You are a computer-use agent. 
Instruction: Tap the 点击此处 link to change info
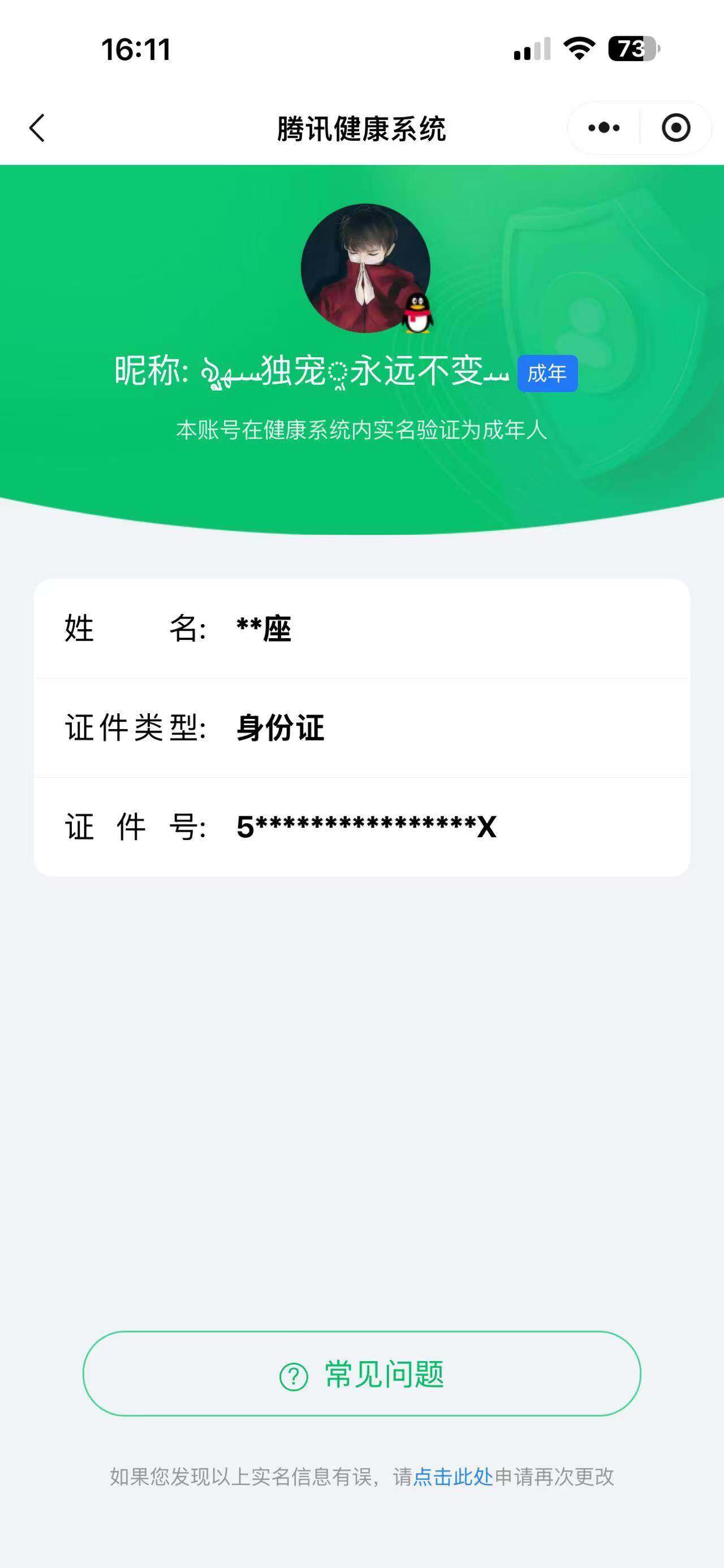tap(453, 1476)
